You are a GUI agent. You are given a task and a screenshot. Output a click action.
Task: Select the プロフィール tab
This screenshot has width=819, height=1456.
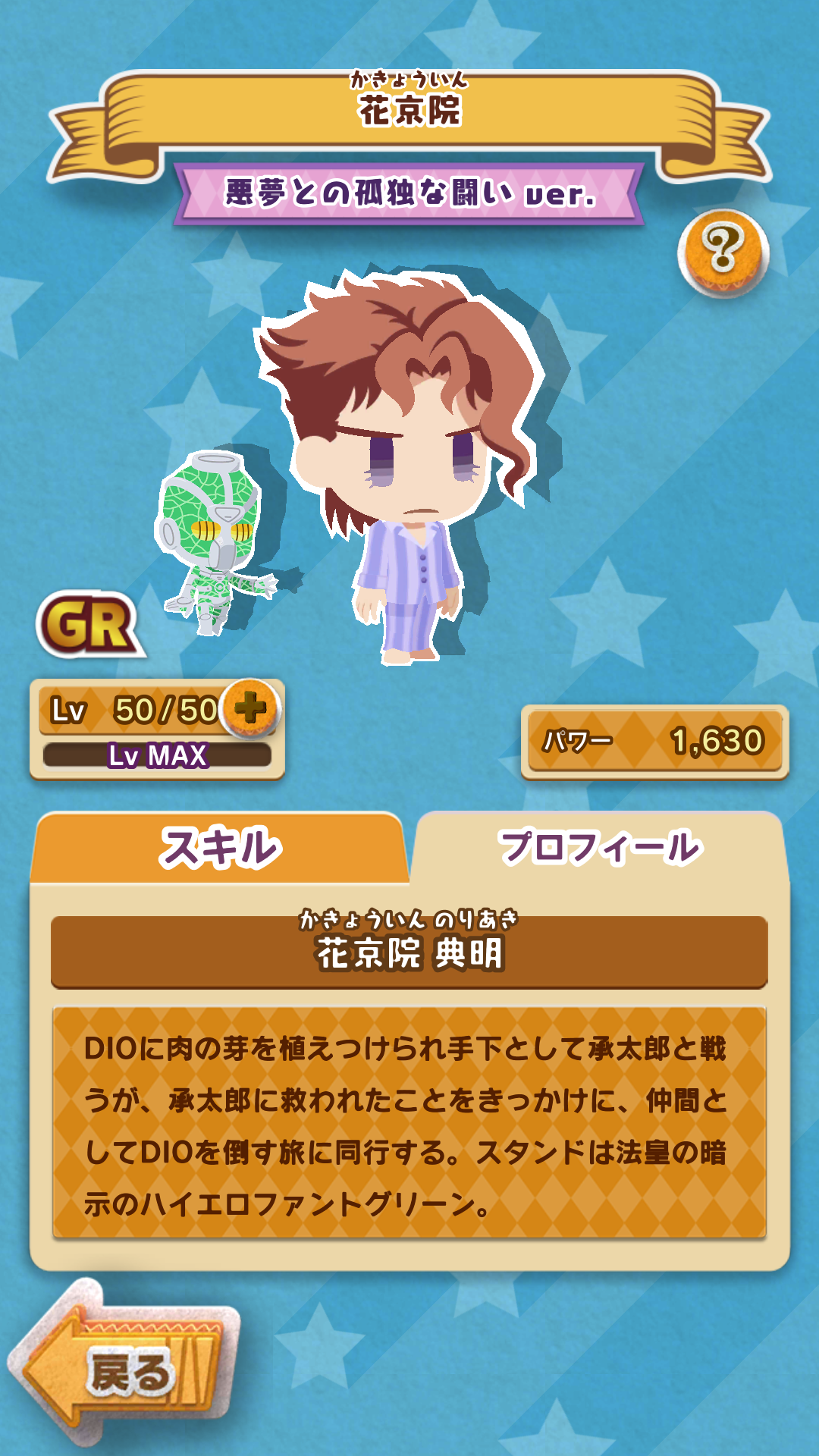point(599,847)
